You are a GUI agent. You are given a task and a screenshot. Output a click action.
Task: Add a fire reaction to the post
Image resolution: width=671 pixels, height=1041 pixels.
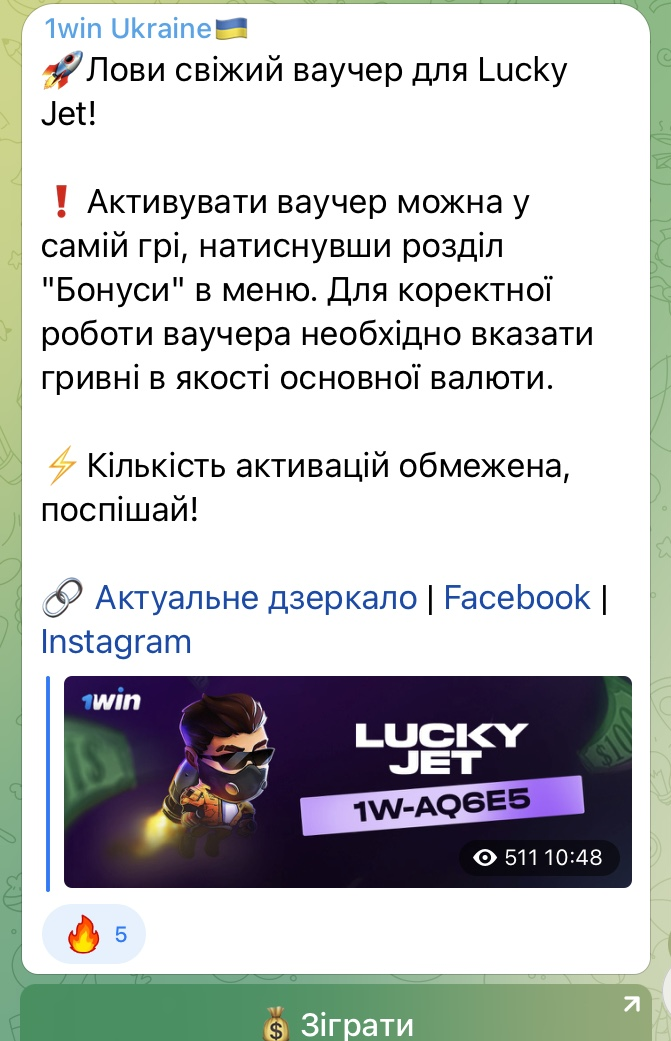(94, 936)
